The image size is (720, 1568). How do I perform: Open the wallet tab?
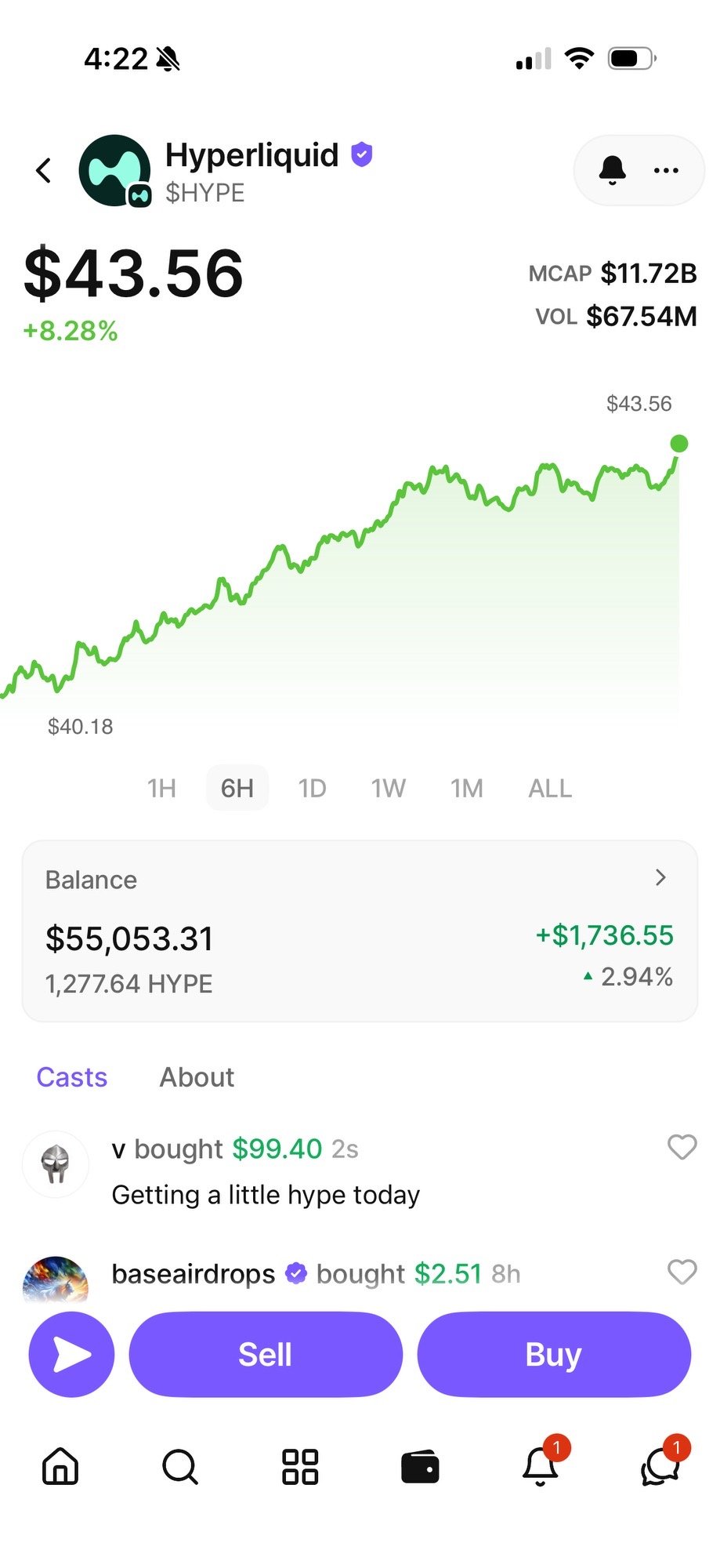pos(420,1466)
